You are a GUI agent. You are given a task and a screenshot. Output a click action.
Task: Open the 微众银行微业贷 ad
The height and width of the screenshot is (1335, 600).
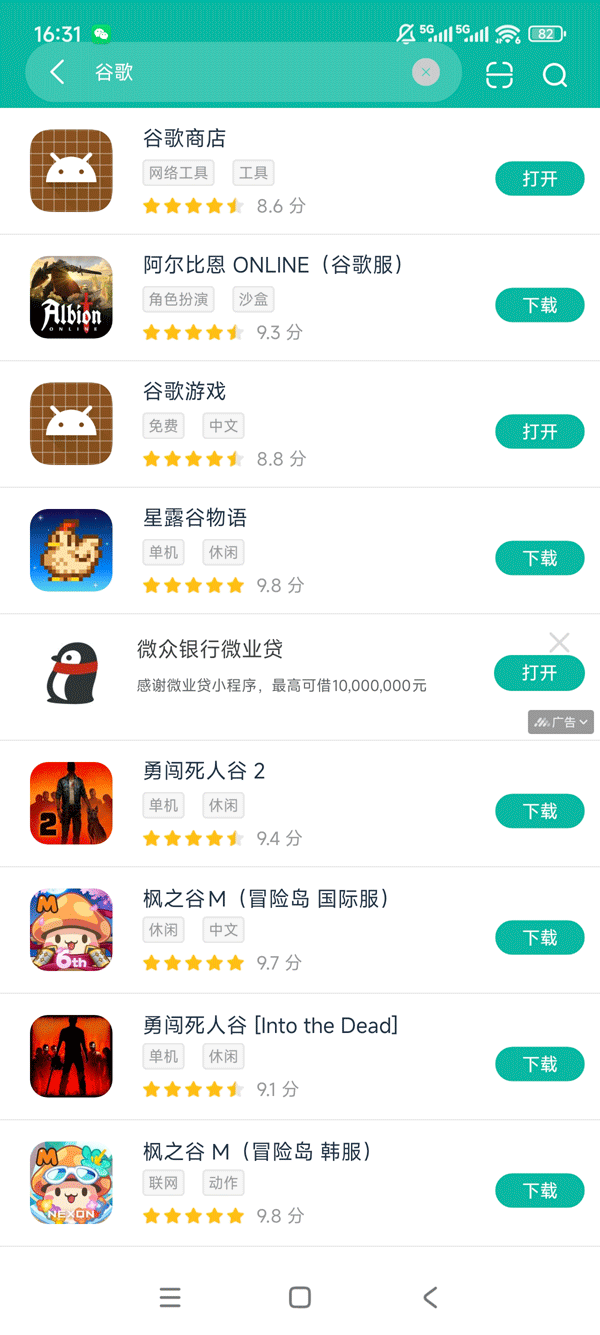tap(539, 673)
